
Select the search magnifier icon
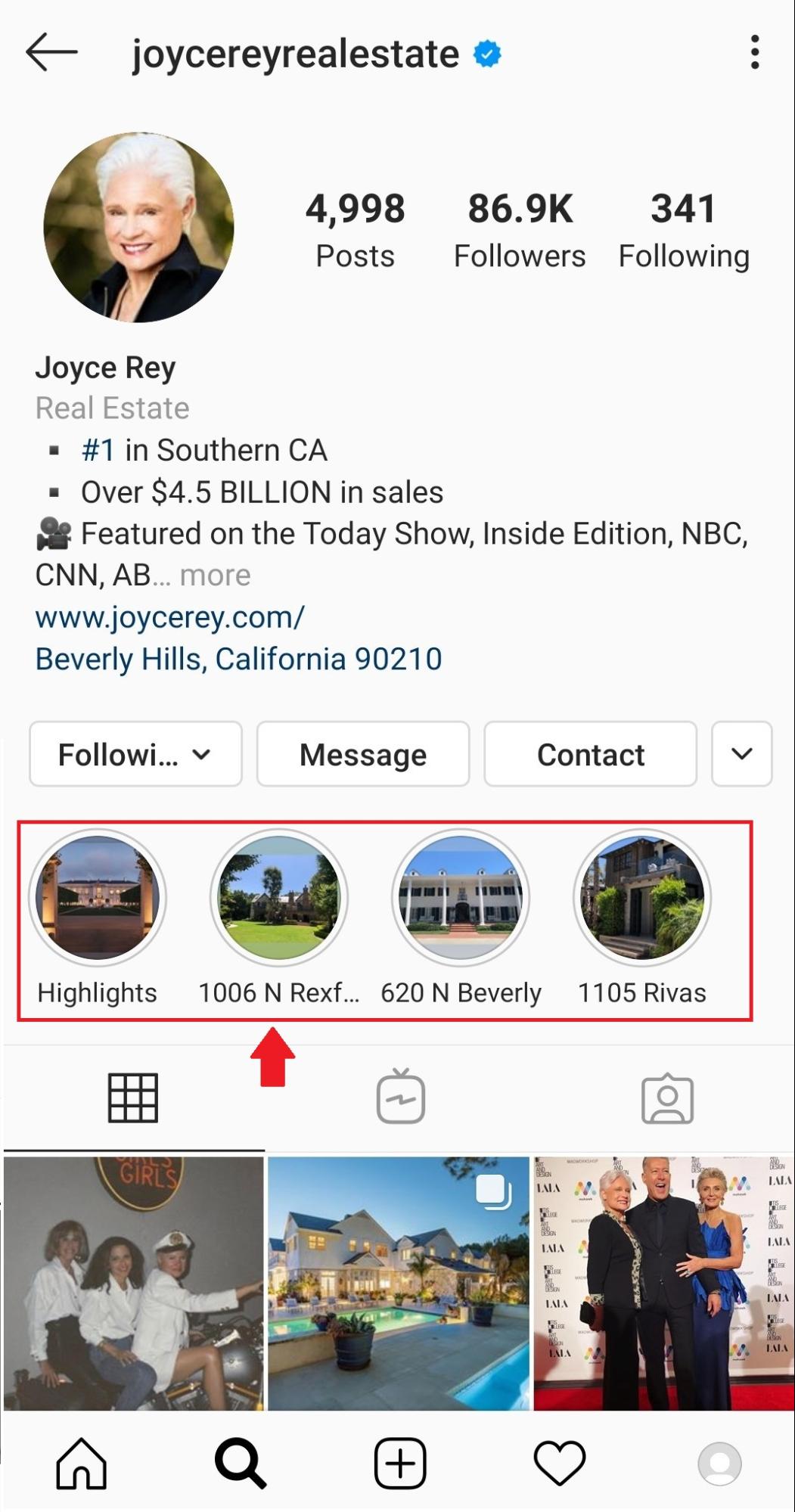pyautogui.click(x=240, y=1461)
